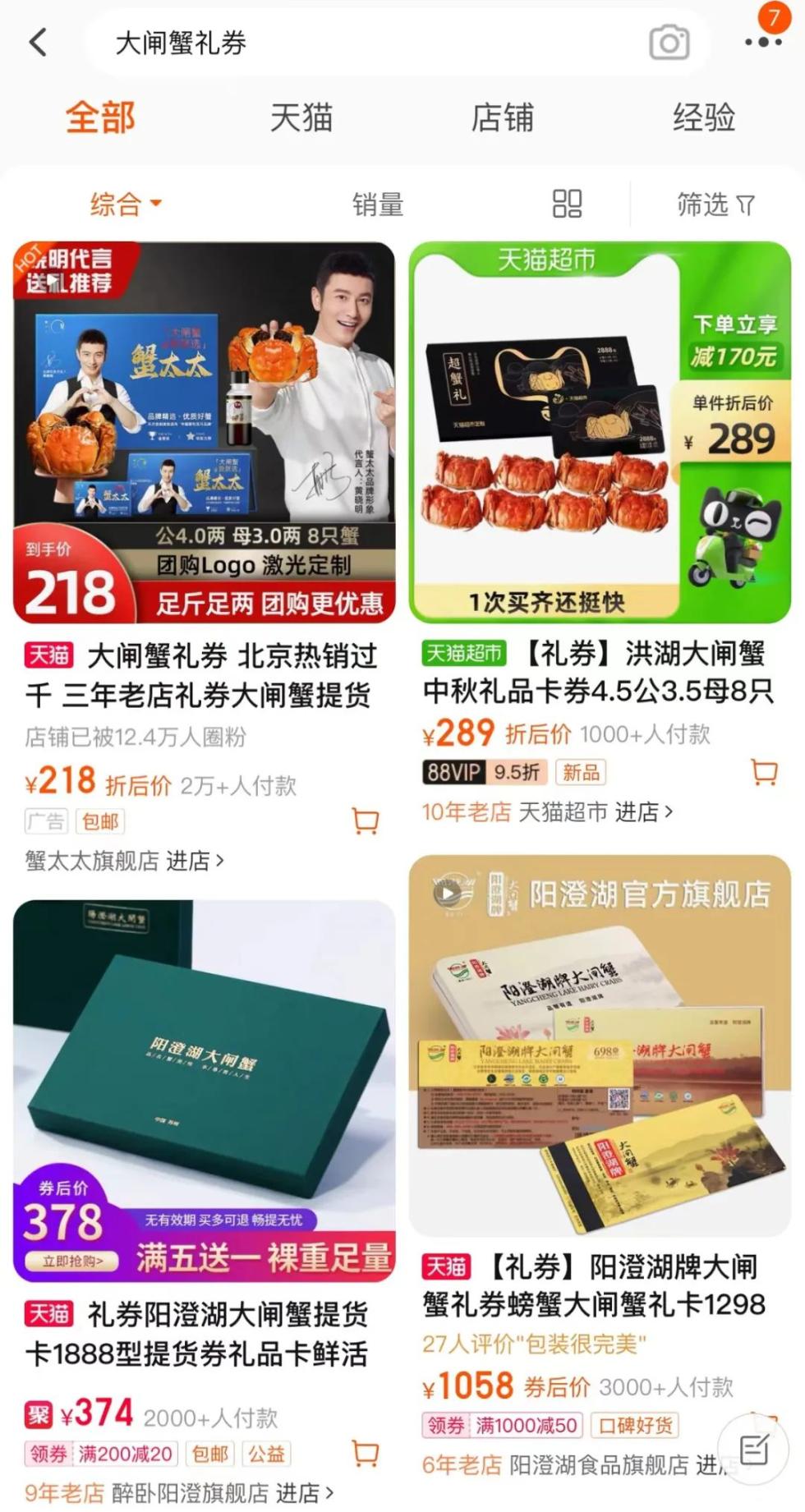Enter 蟹太太旗舰店 via 进店
This screenshot has height=1512, width=805.
(x=195, y=861)
